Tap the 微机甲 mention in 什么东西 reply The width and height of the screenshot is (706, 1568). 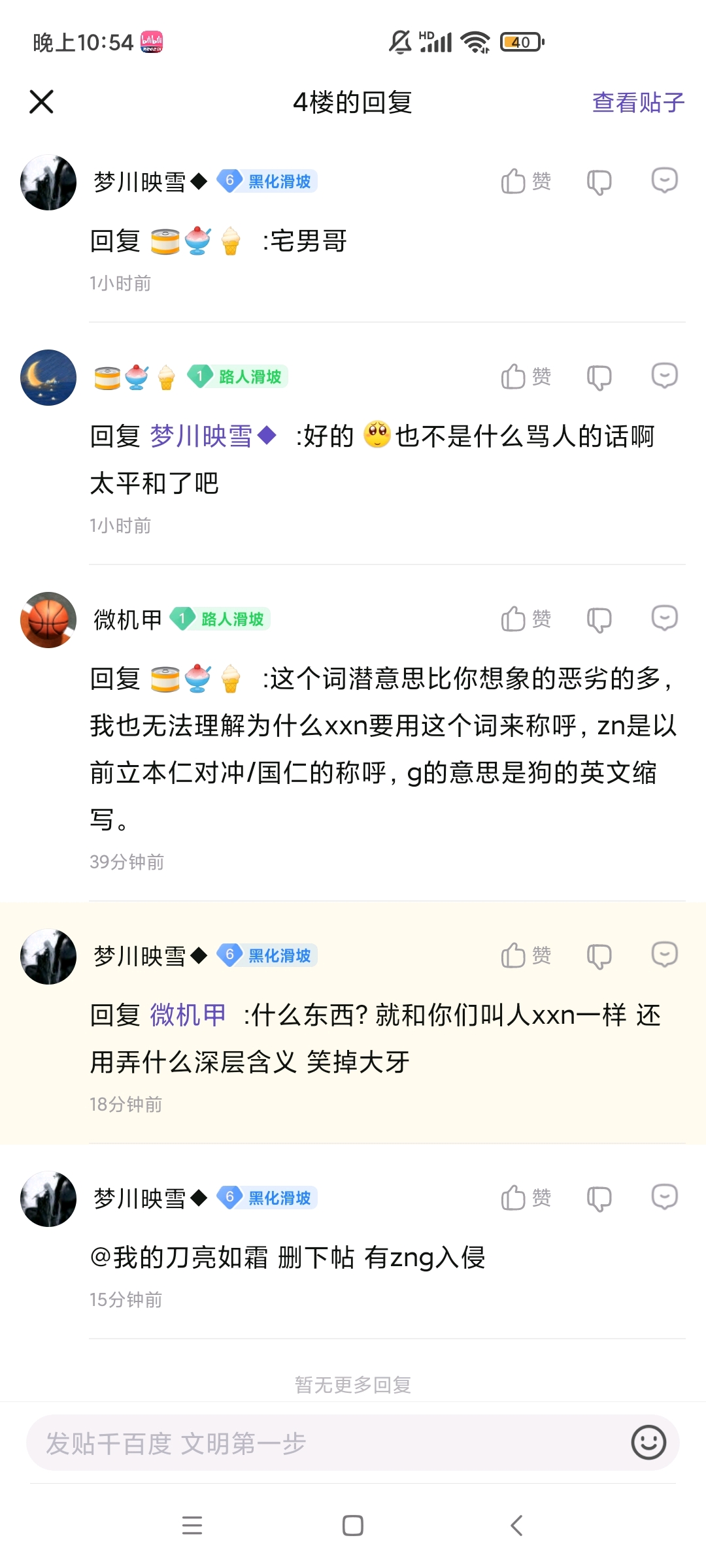[x=188, y=1015]
